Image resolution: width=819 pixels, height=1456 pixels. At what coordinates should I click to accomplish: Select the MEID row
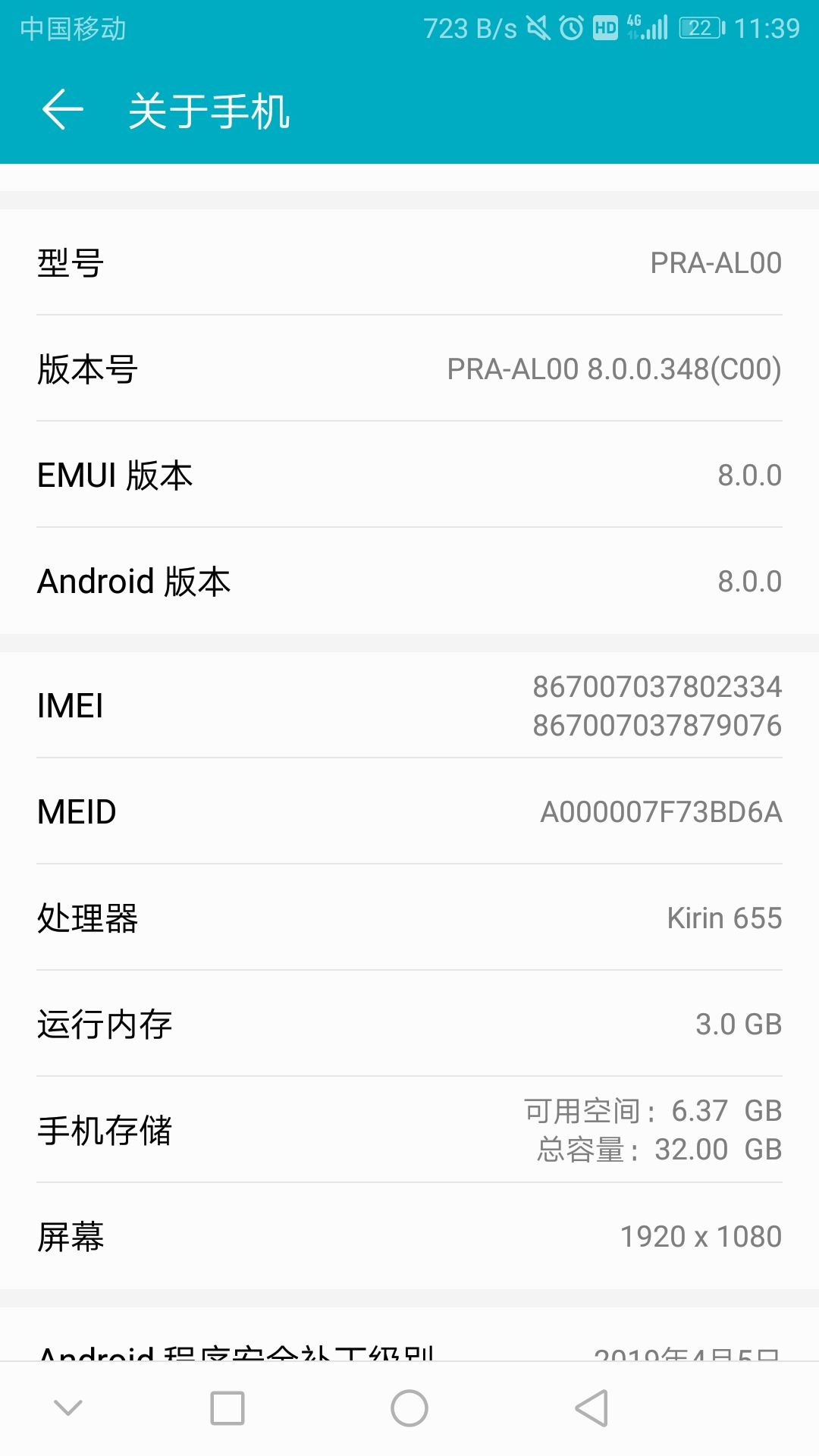(409, 811)
